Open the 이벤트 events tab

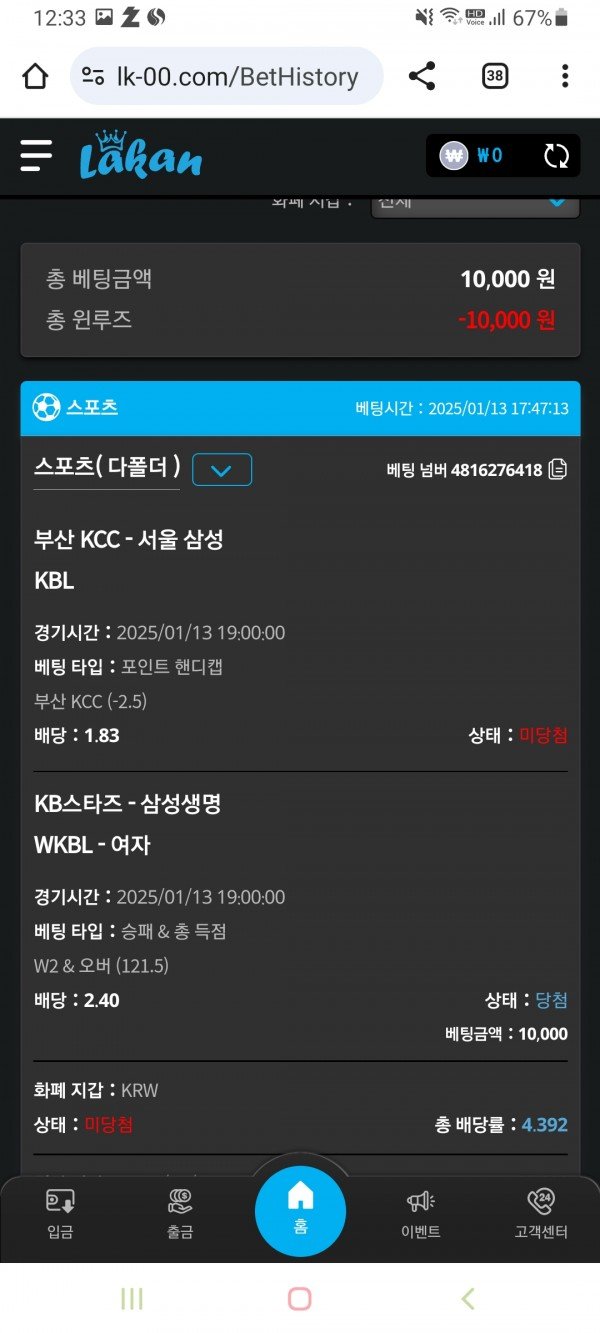(x=420, y=1213)
